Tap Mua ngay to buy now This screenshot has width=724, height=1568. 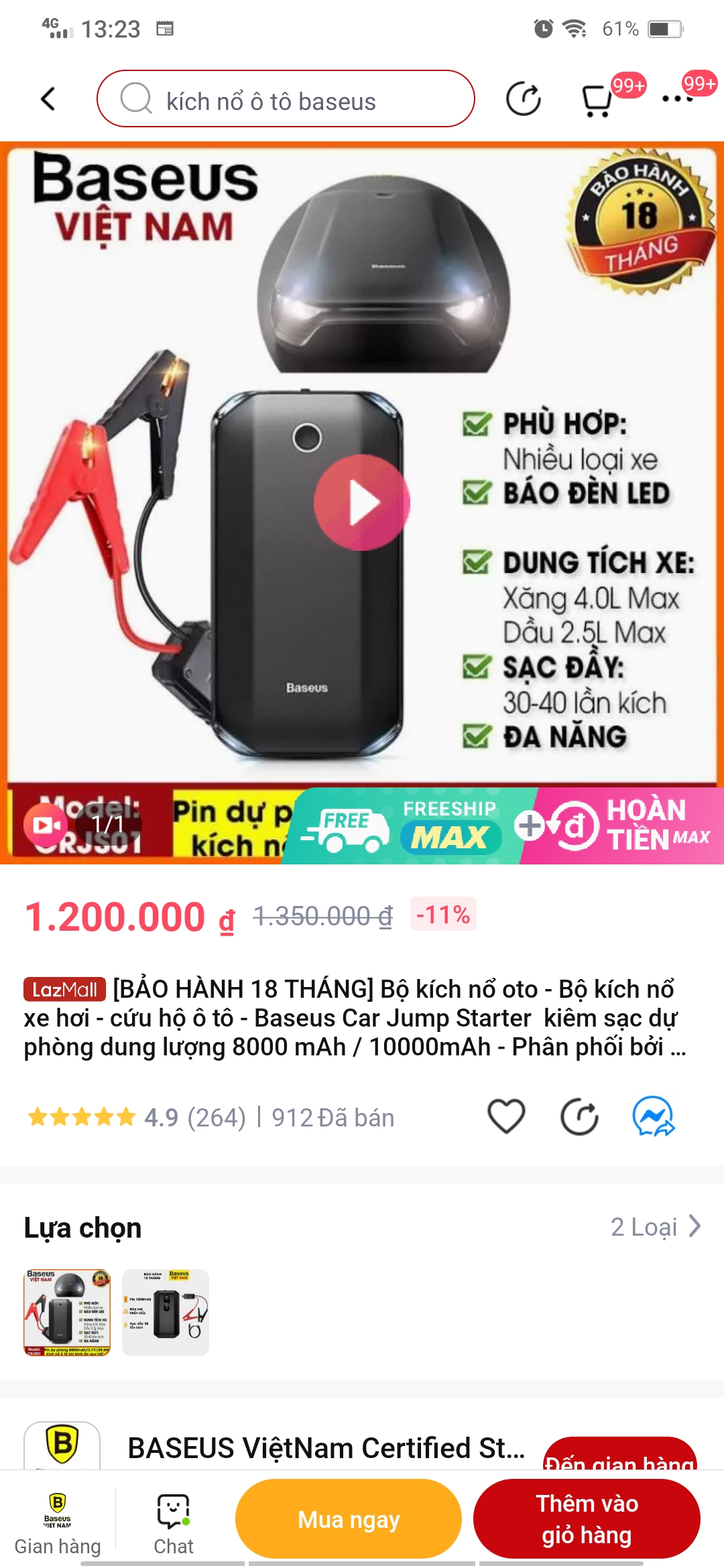click(x=349, y=1519)
